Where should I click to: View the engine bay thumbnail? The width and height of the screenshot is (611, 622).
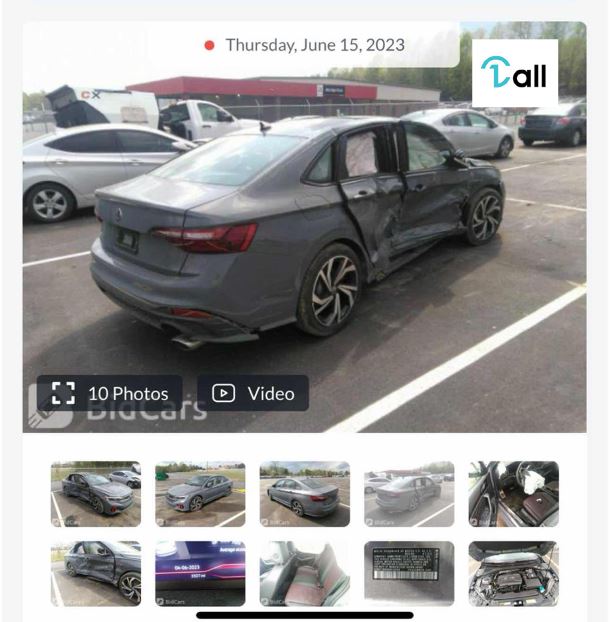tap(513, 573)
